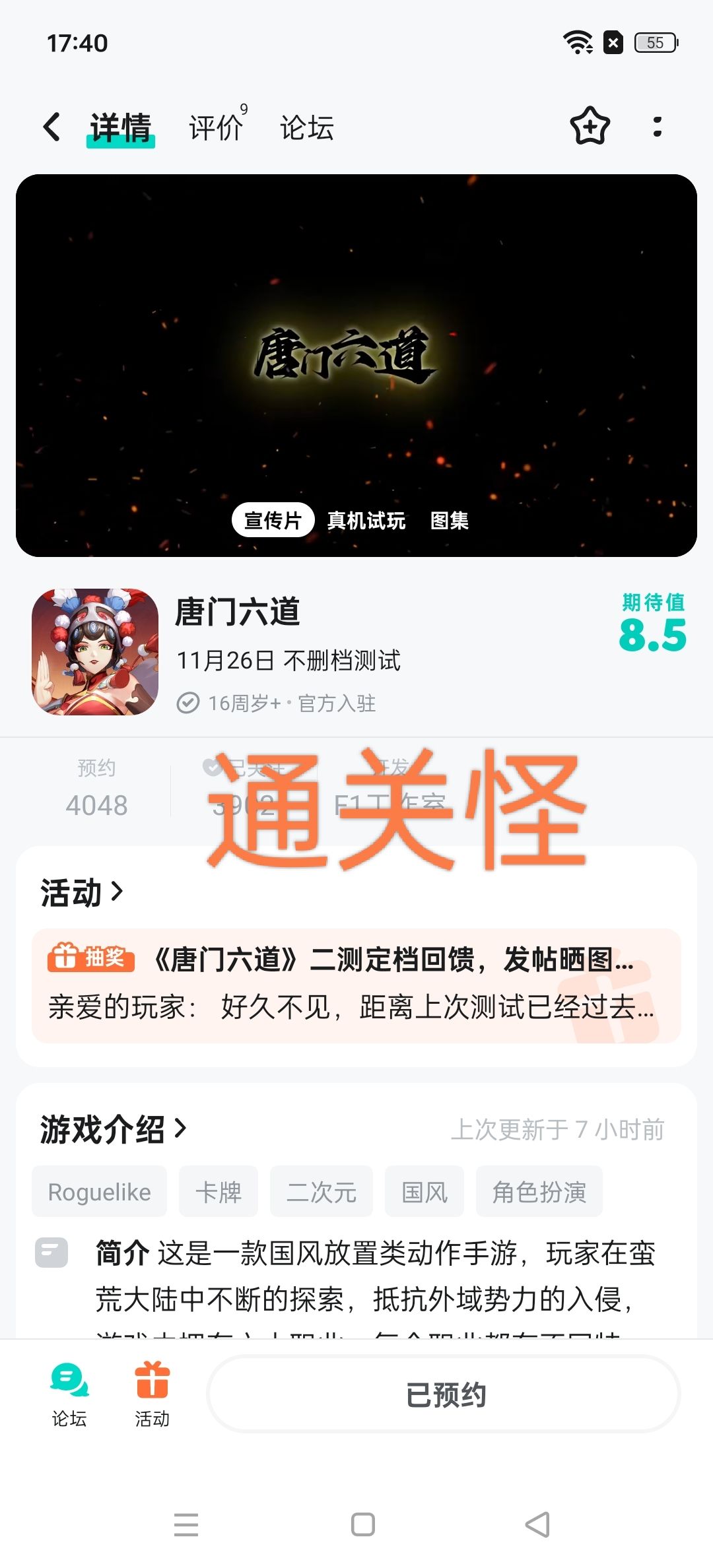The width and height of the screenshot is (713, 1568).
Task: Tap the 国风 tag chip
Action: click(424, 1191)
